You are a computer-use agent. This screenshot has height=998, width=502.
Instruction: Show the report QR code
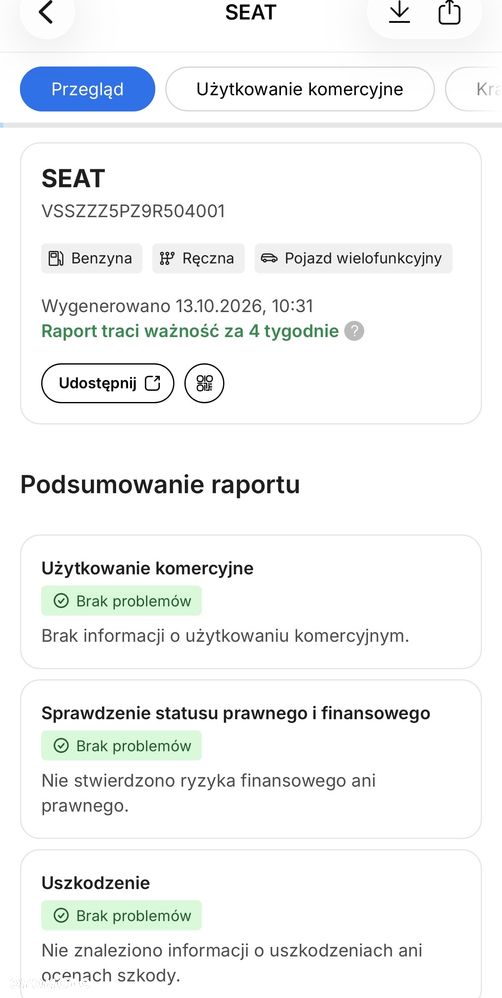(204, 383)
